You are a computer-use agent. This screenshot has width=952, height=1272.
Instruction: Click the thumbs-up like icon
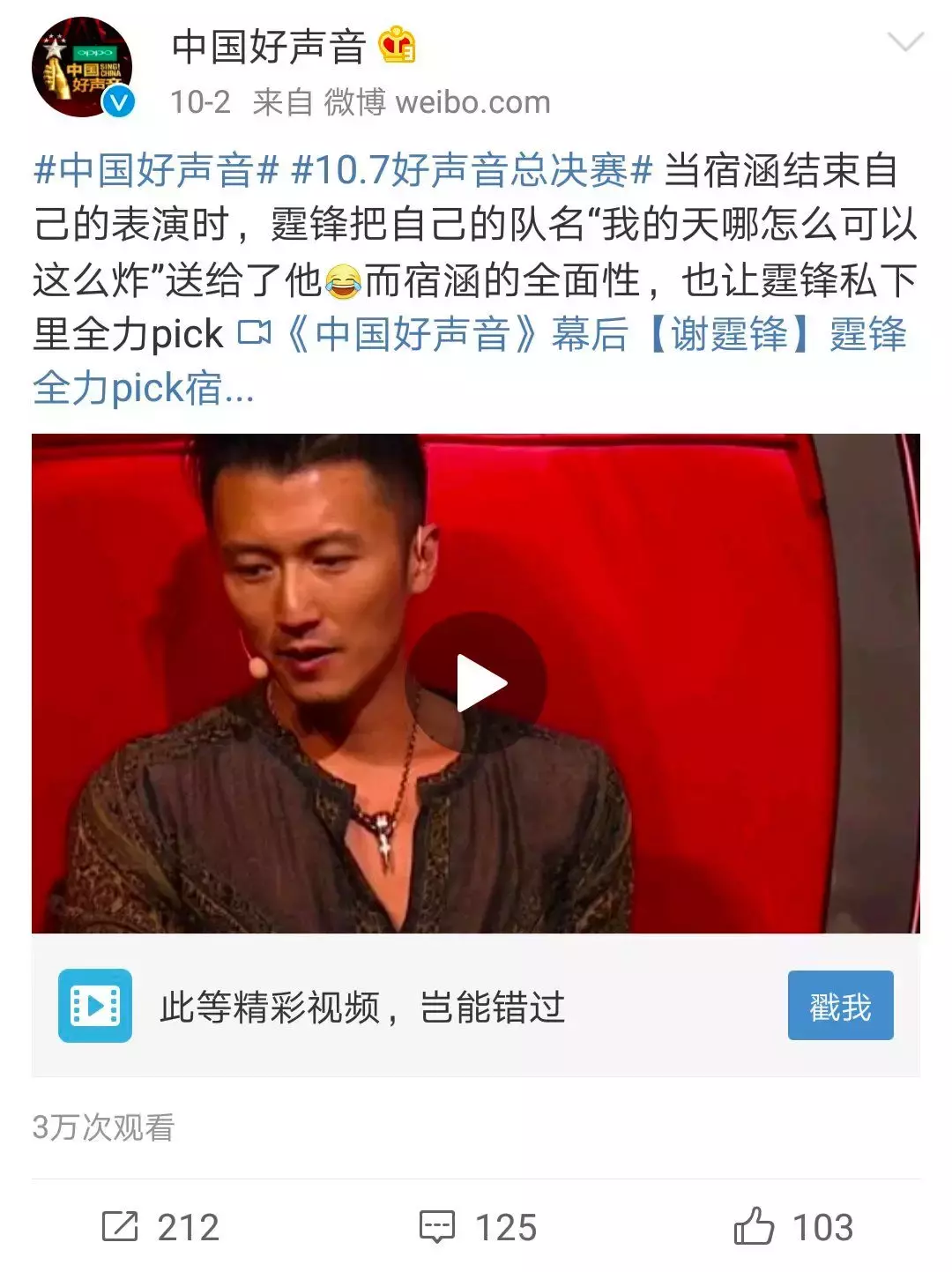754,1225
